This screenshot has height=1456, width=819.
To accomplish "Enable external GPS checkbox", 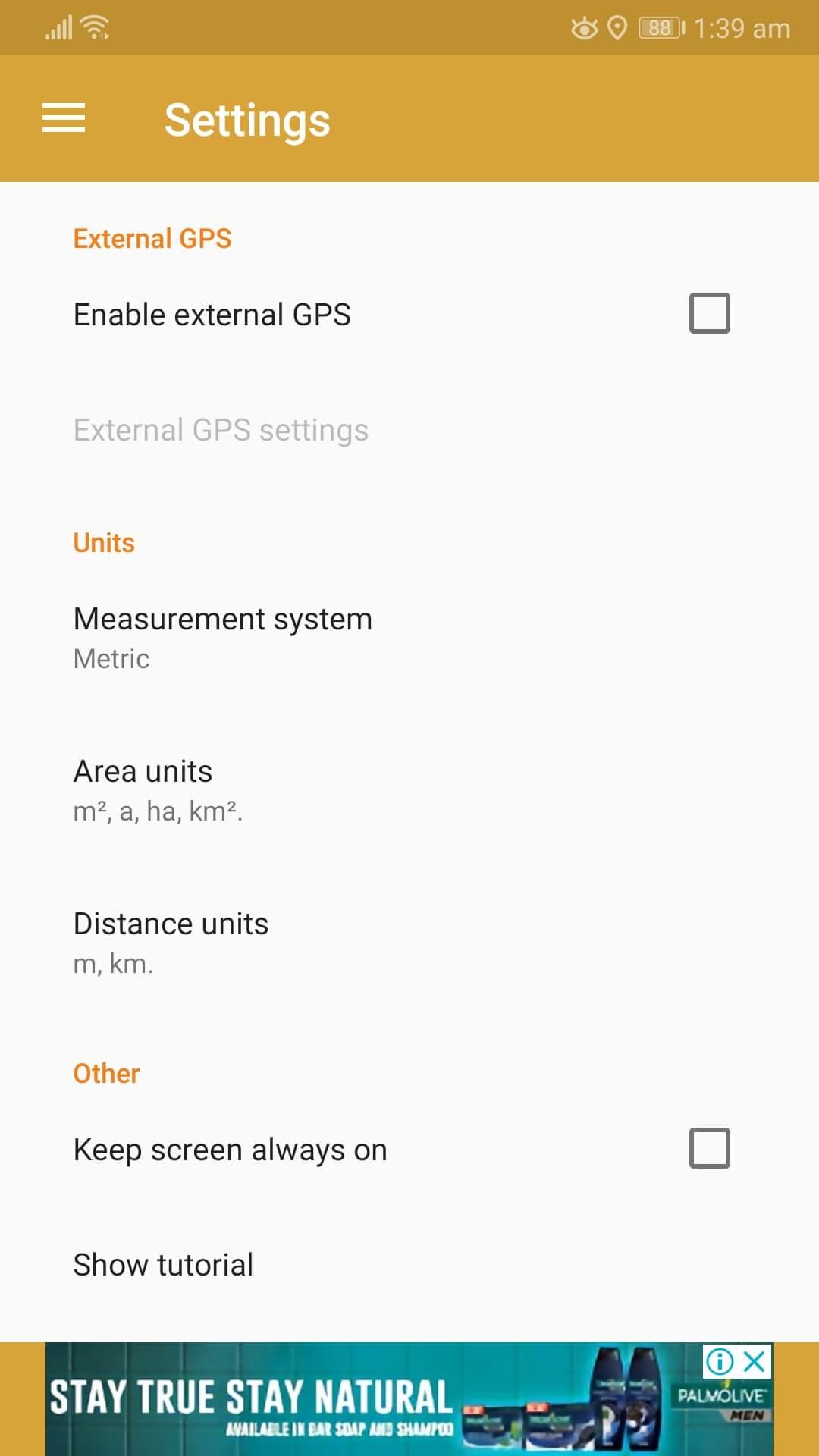I will coord(709,313).
